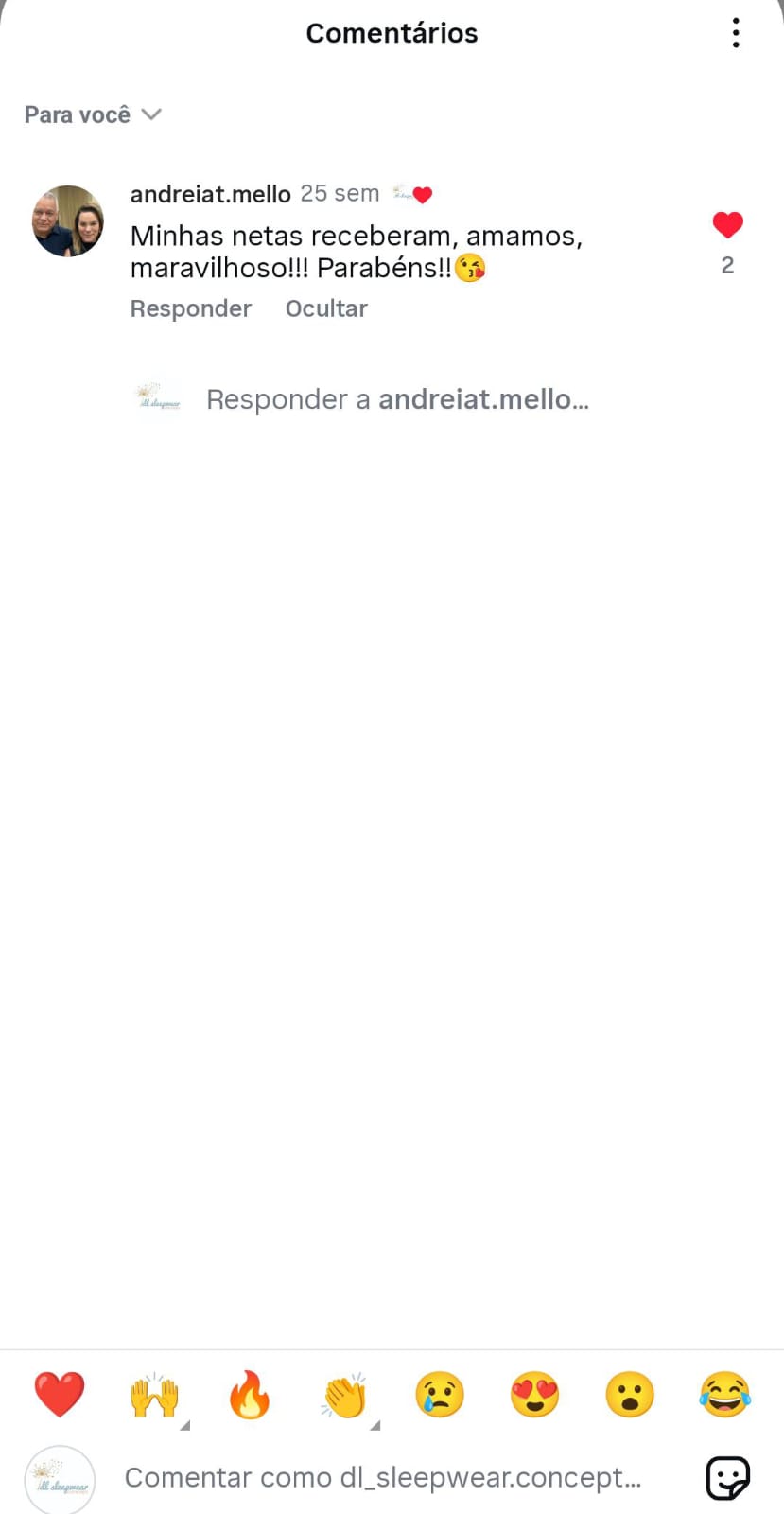The image size is (784, 1514).
Task: Insert the clapping hands emoji
Action: 344,1395
